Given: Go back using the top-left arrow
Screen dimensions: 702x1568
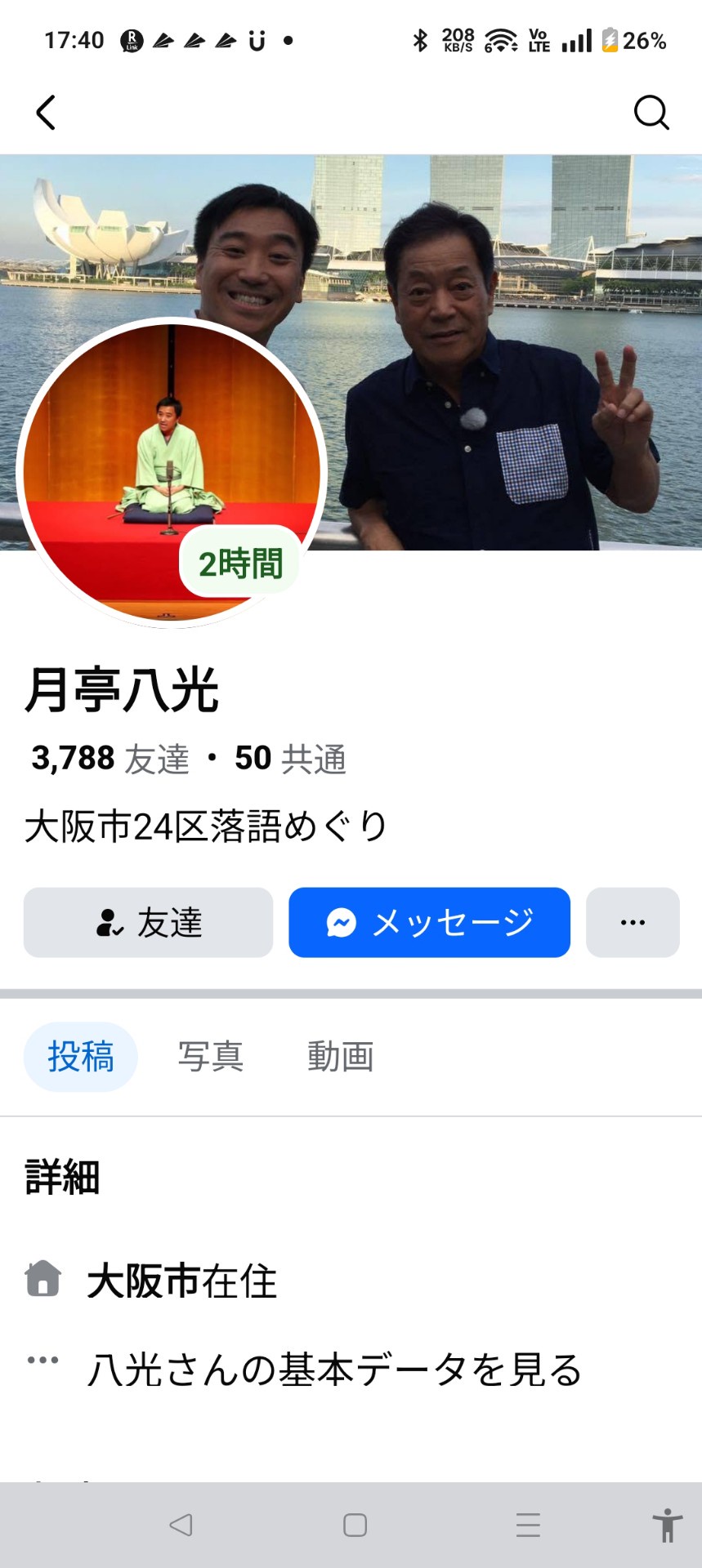Looking at the screenshot, I should (x=46, y=113).
